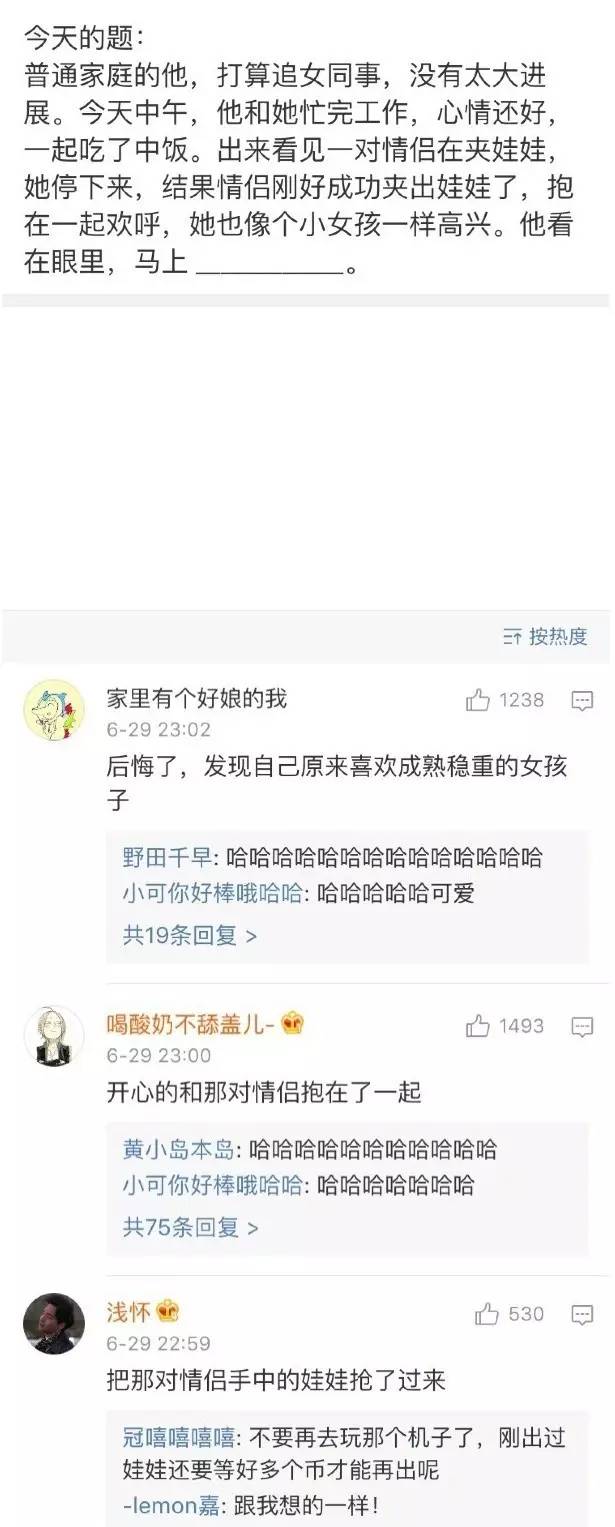The image size is (615, 1527).
Task: Reply to the comment by 家里有个好娘的我
Action: click(x=582, y=701)
